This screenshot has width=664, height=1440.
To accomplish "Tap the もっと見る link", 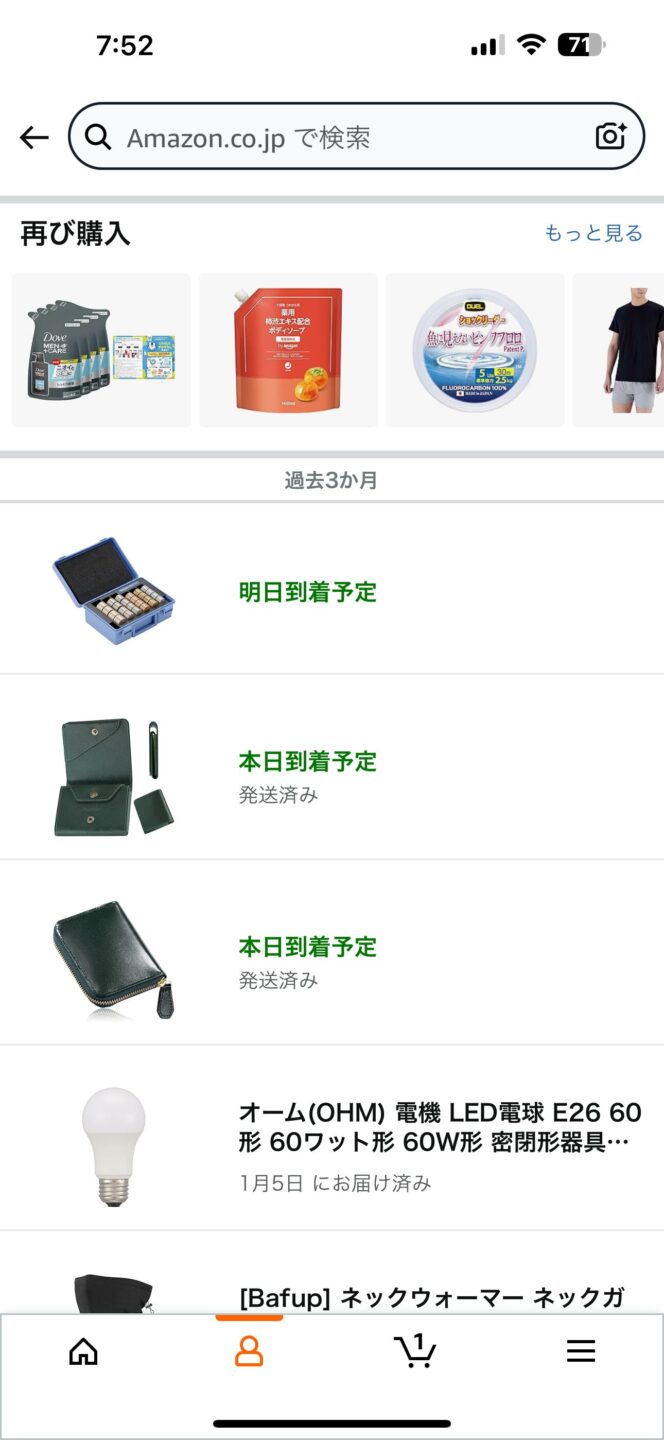I will (x=593, y=233).
